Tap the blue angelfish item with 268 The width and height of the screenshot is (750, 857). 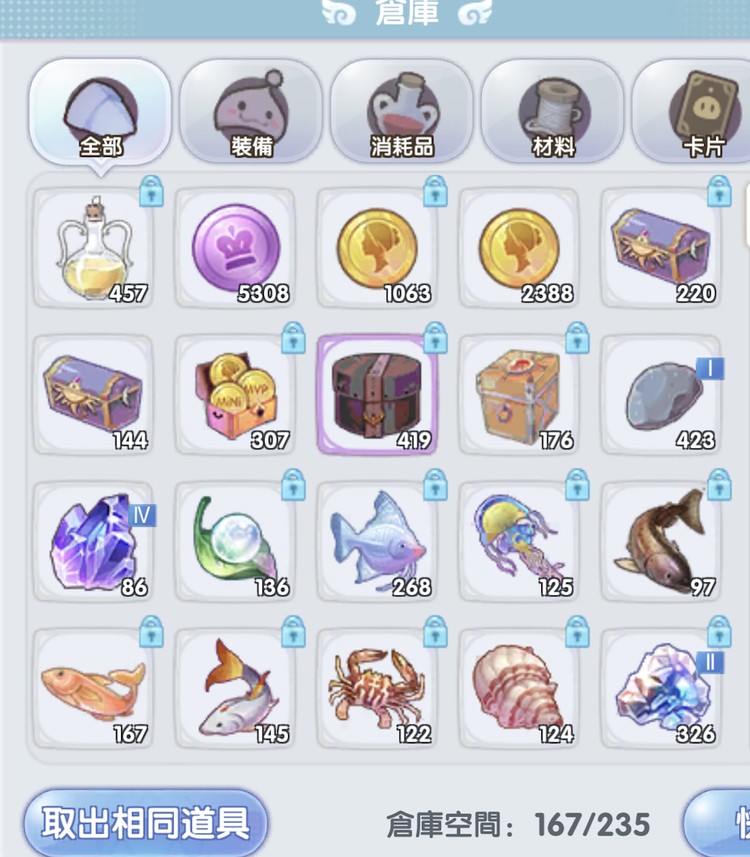pos(377,542)
